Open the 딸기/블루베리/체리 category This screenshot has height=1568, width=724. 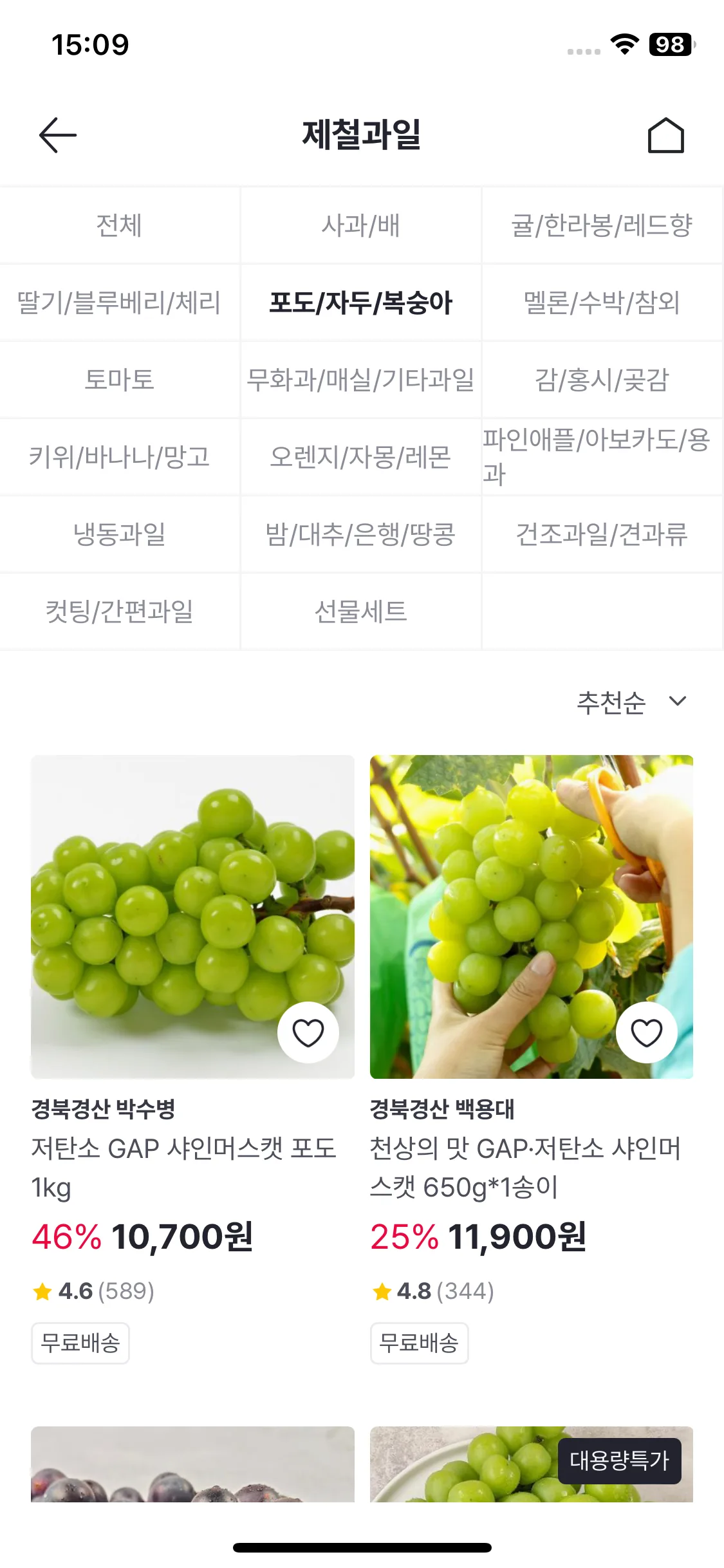coord(120,303)
